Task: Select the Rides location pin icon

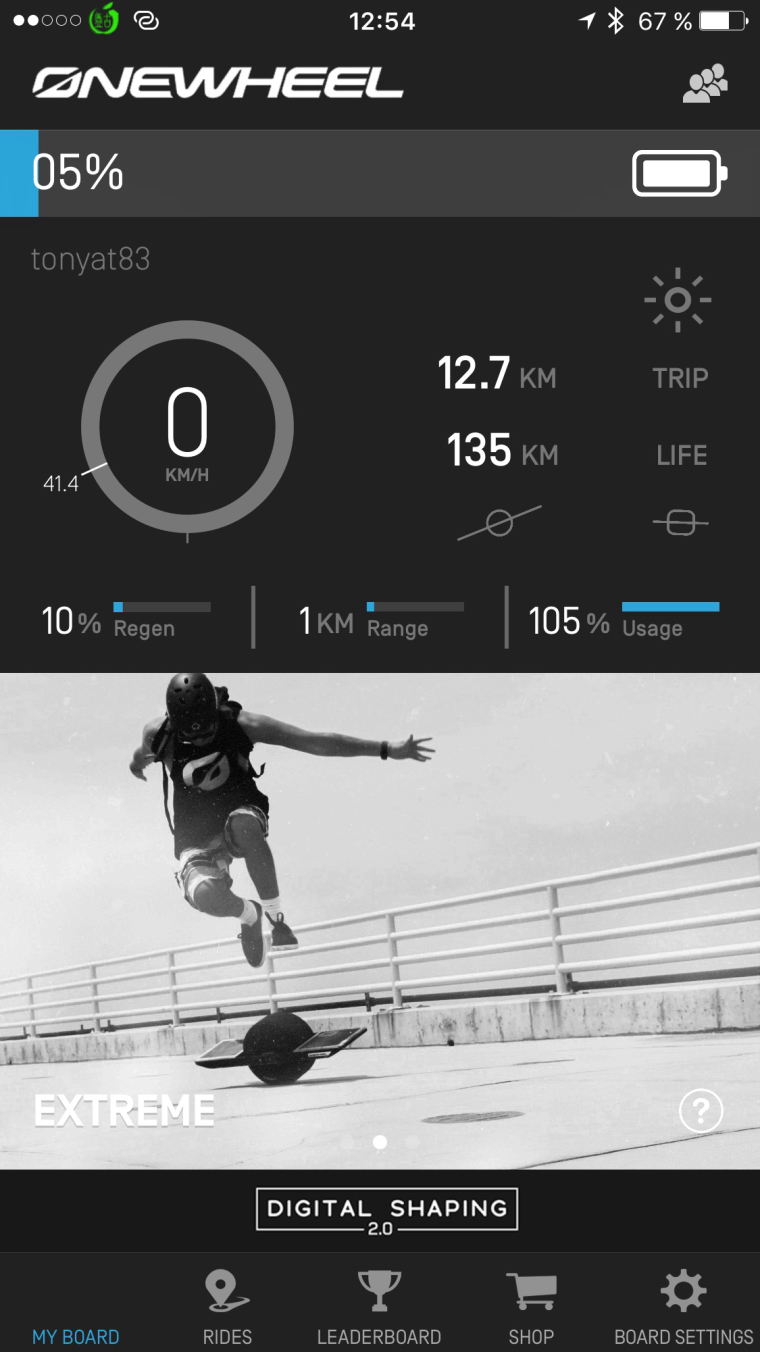Action: tap(227, 1289)
